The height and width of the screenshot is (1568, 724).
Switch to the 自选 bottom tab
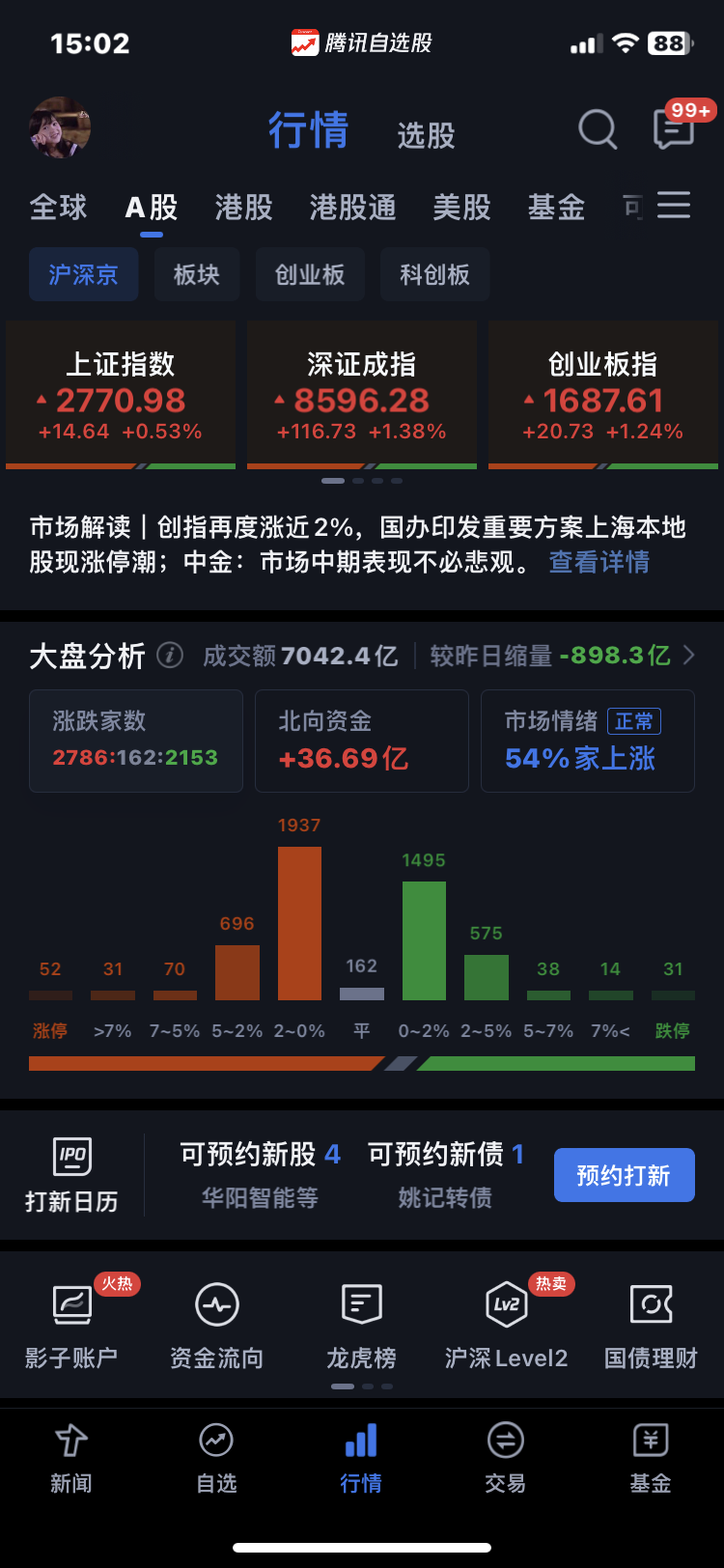(x=216, y=1457)
